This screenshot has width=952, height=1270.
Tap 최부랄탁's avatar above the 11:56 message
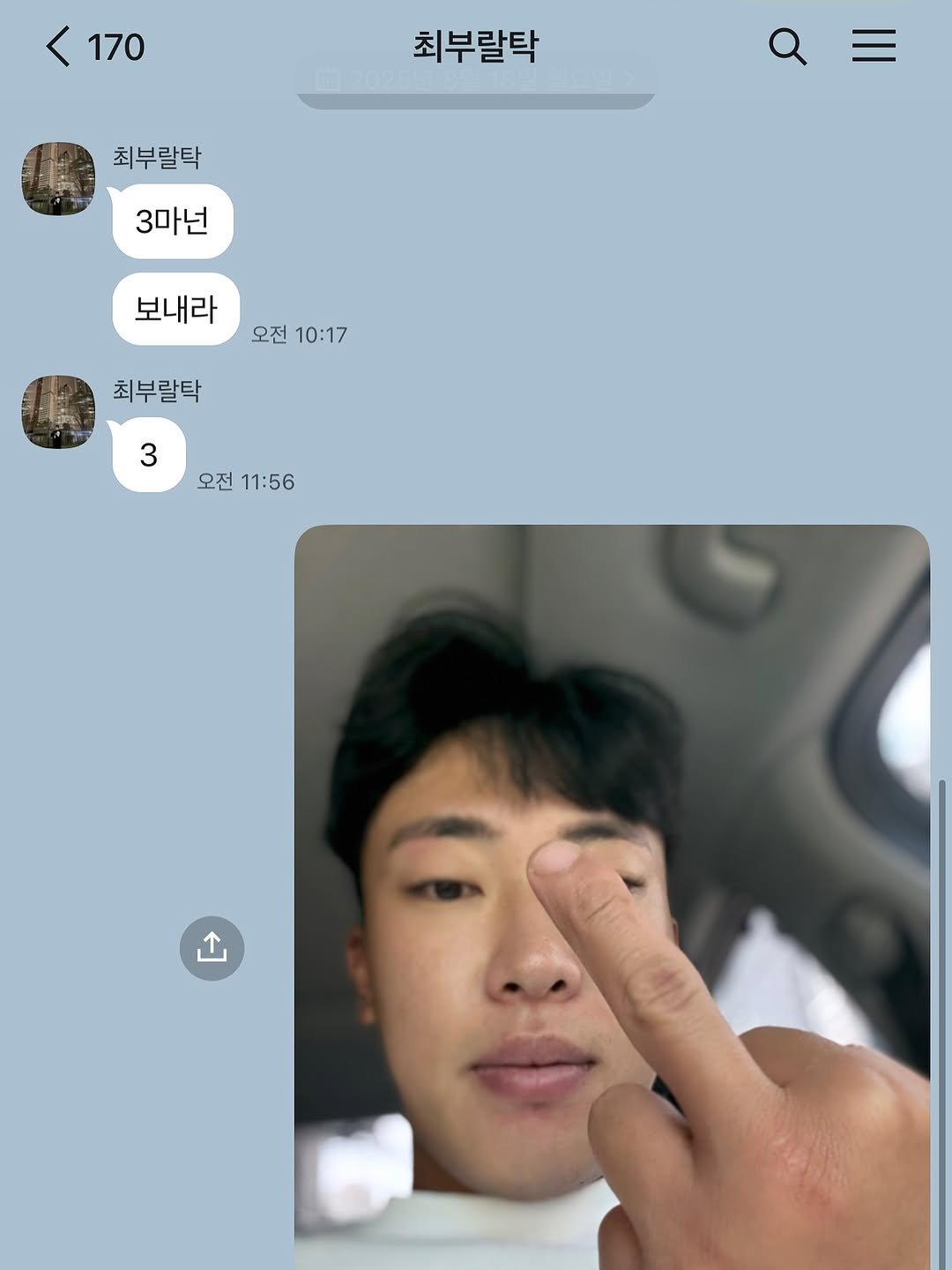coord(58,412)
